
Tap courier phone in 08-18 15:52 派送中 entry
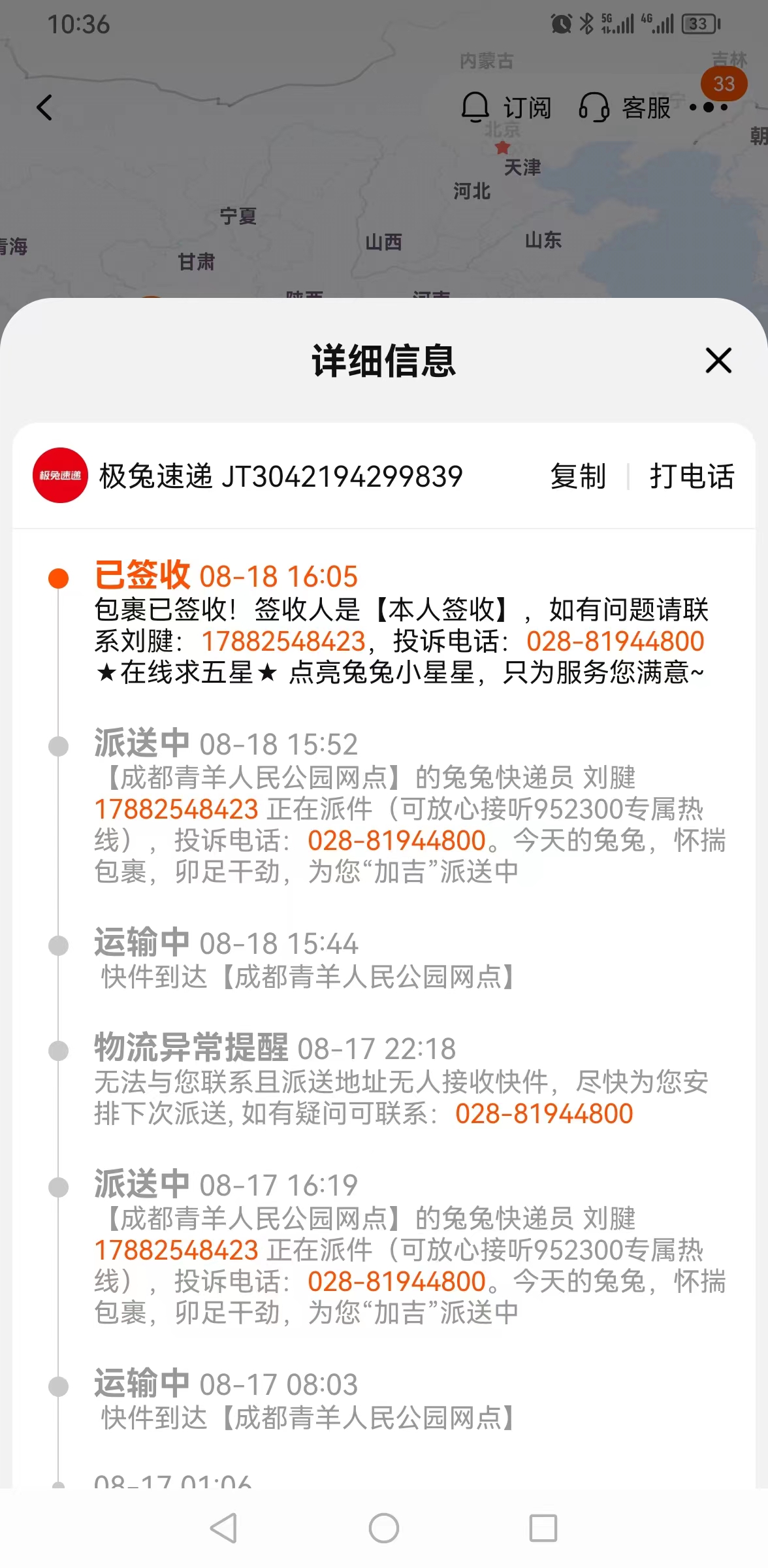tap(177, 809)
